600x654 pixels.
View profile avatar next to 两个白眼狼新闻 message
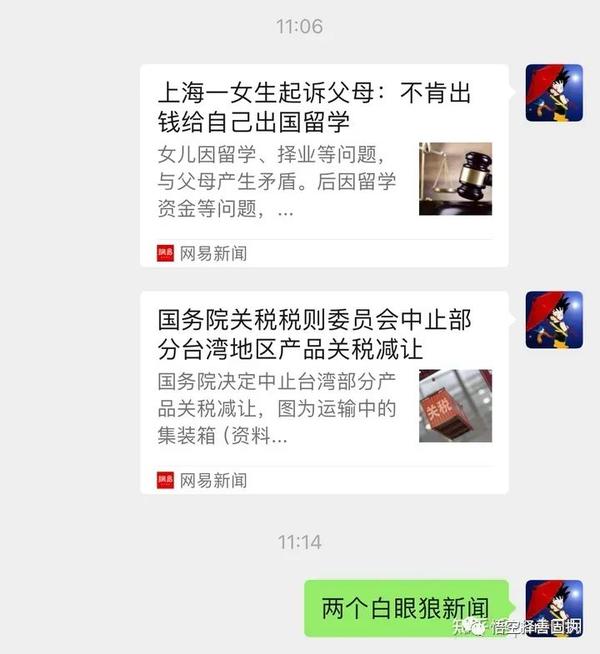tap(554, 607)
